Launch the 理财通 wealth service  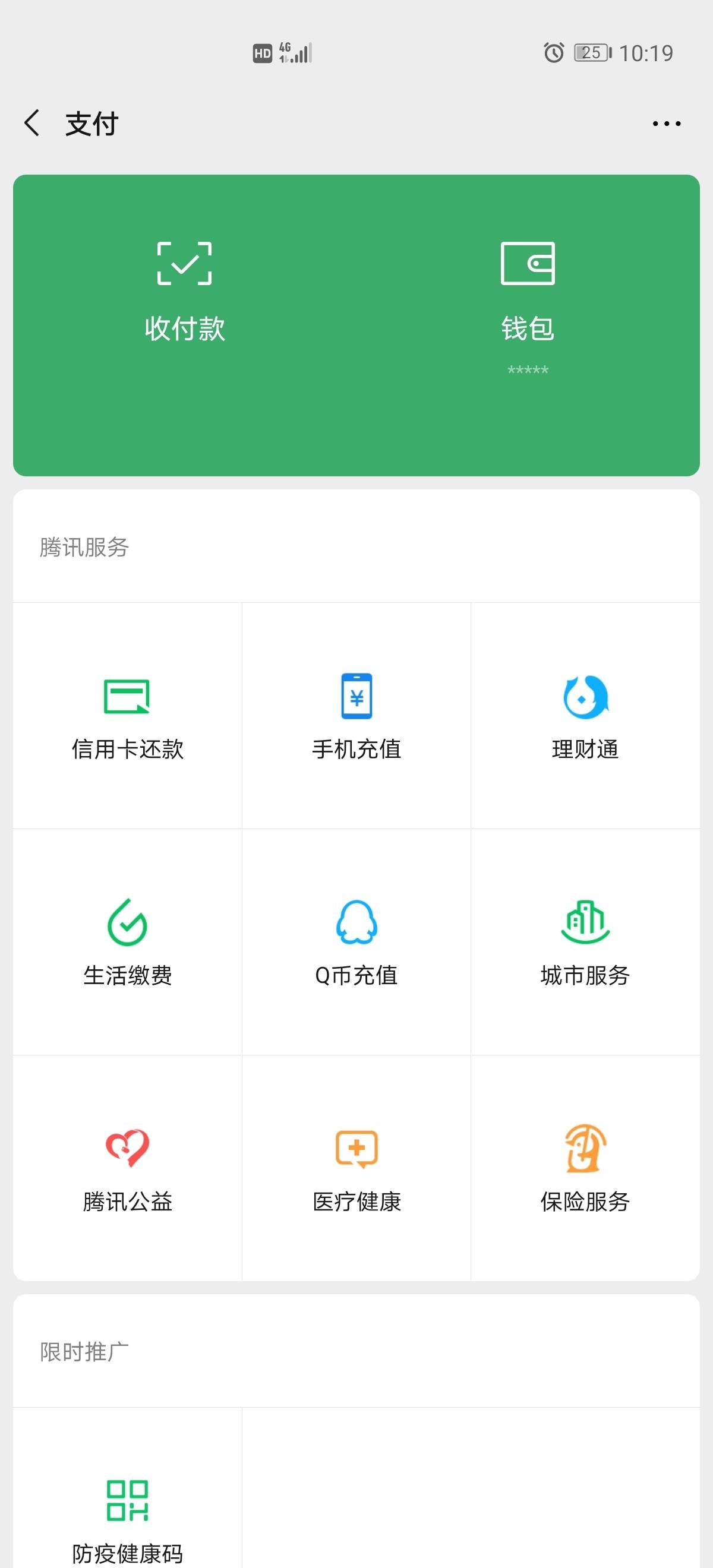pyautogui.click(x=585, y=716)
